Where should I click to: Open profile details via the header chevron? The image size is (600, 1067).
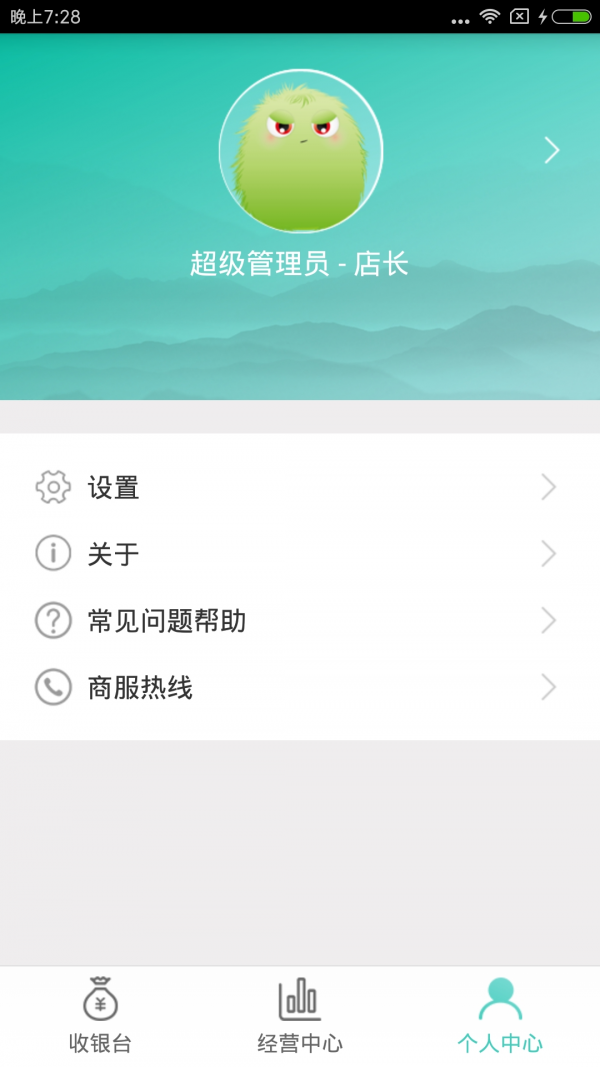pos(551,150)
